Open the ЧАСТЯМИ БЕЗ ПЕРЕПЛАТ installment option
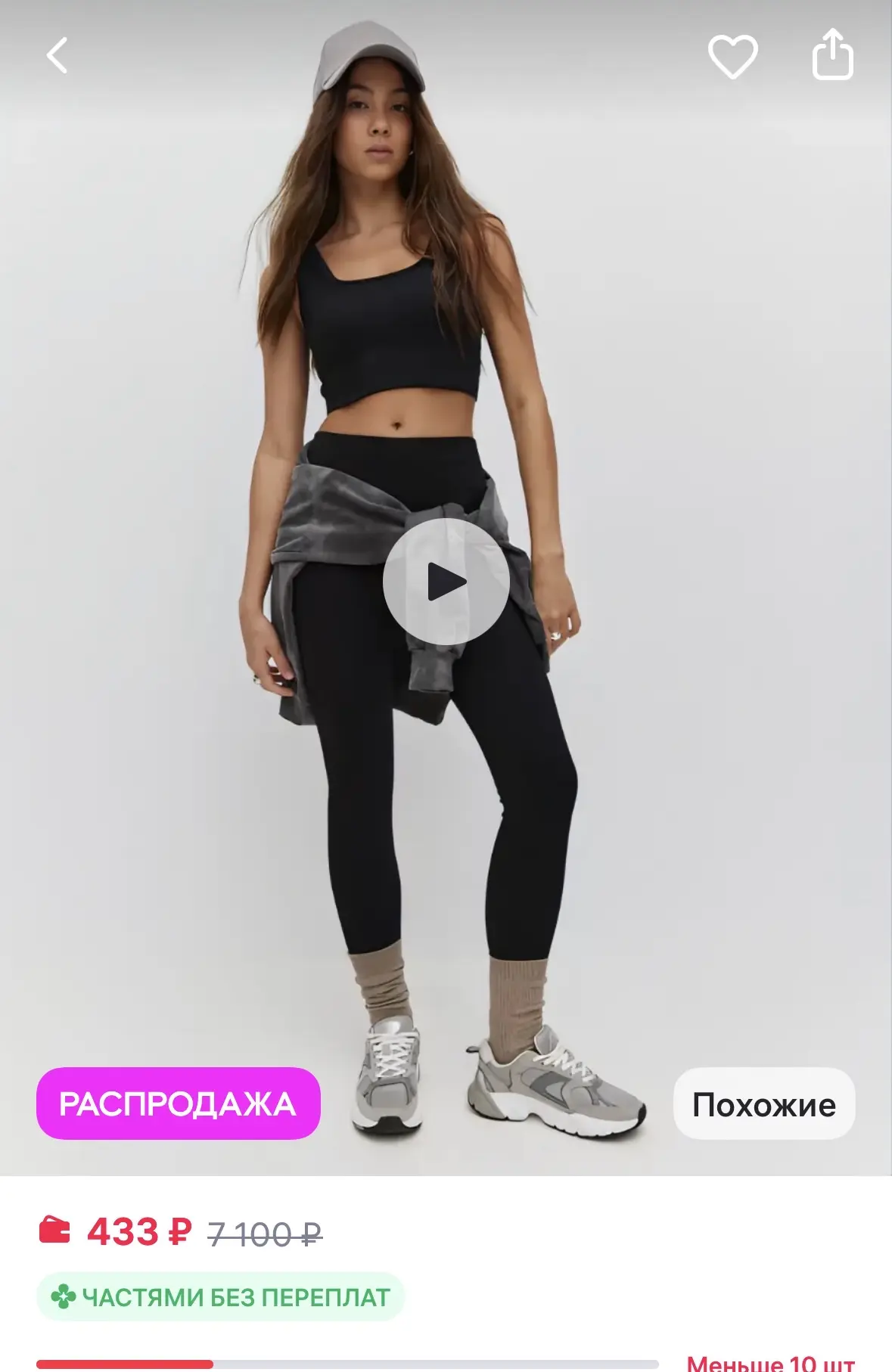This screenshot has height=1372, width=892. point(220,1297)
